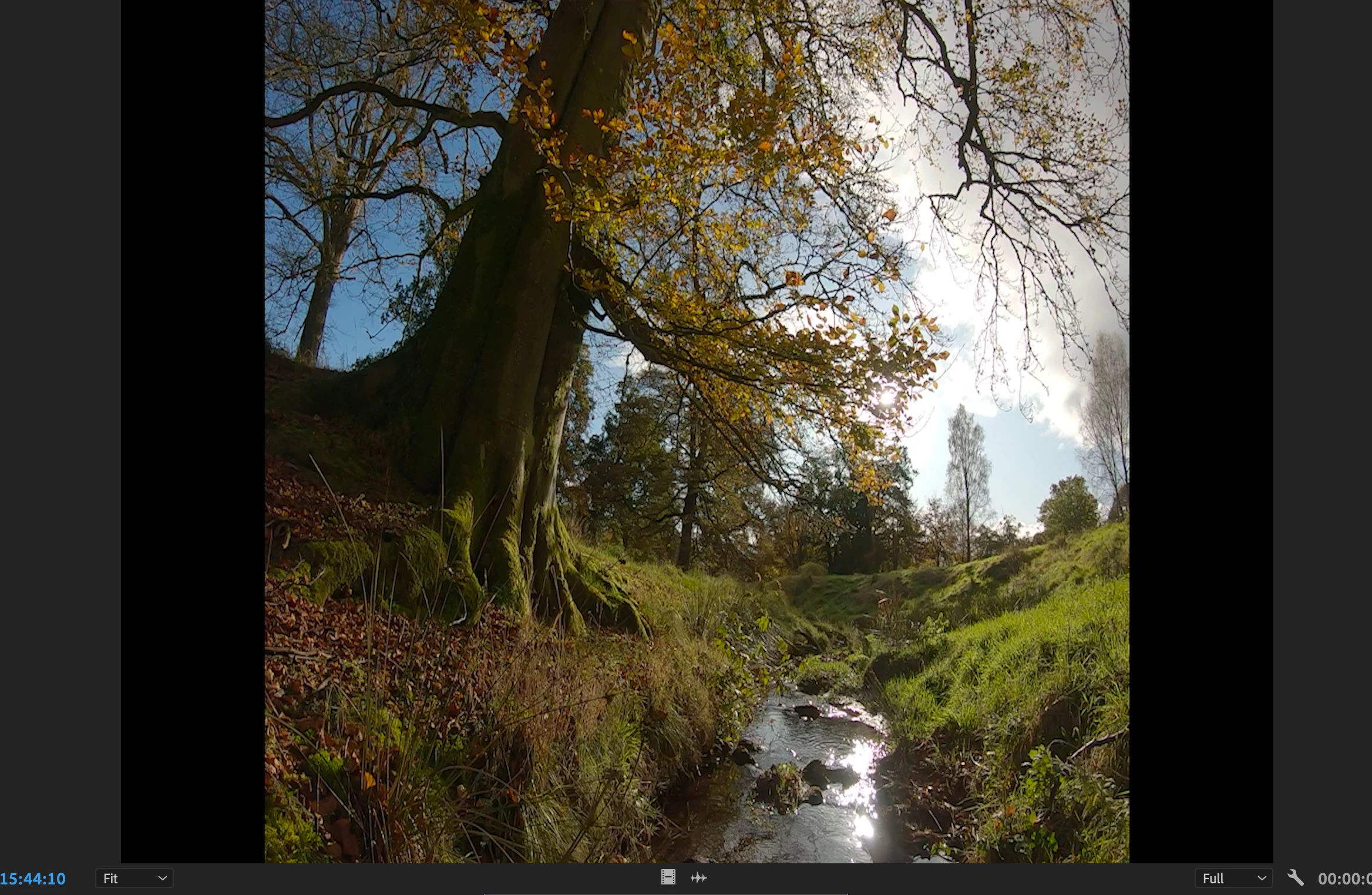Open the Fit zoom level dropdown
1372x895 pixels.
(134, 879)
